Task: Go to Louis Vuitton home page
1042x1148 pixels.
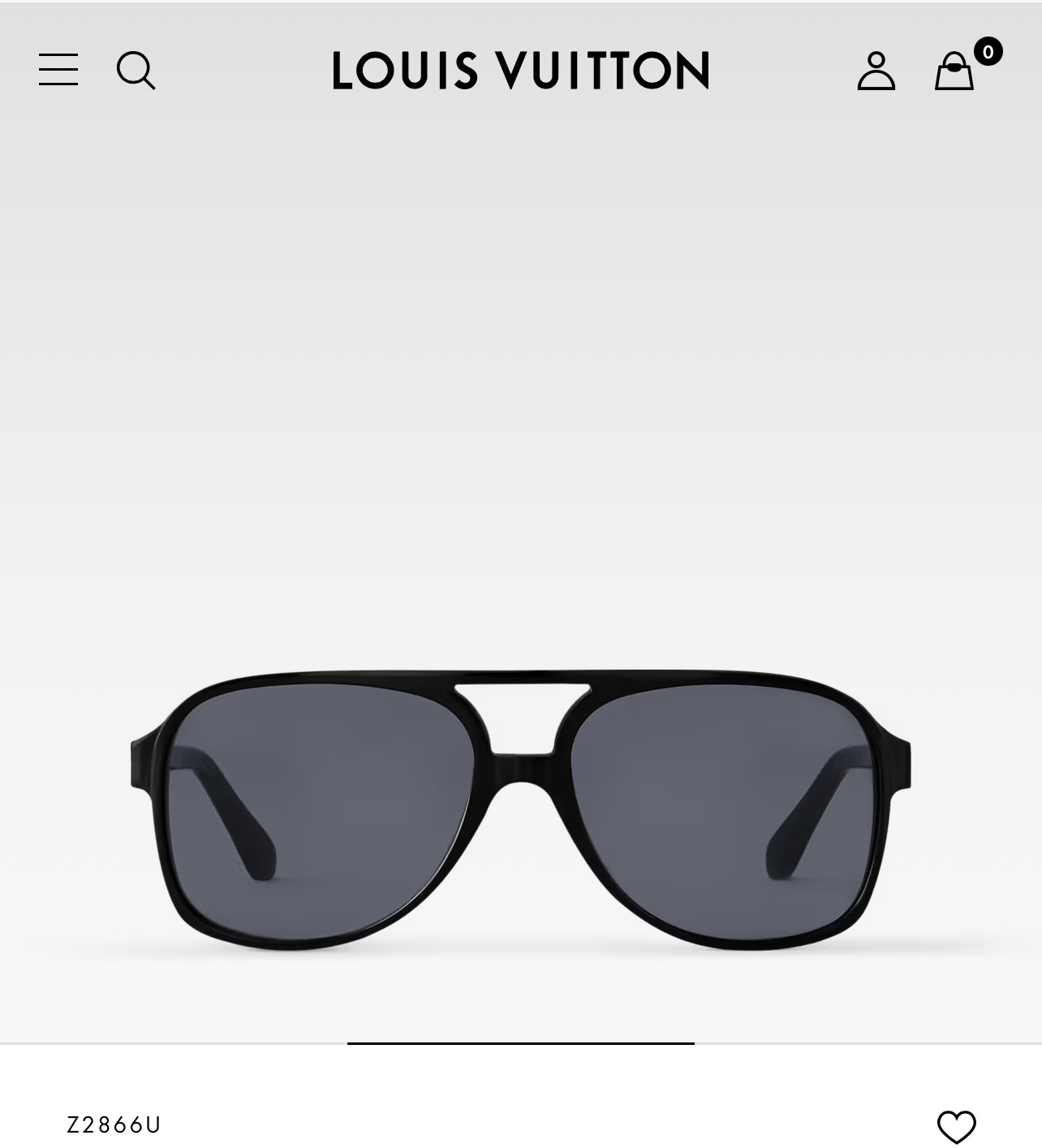Action: [x=520, y=71]
